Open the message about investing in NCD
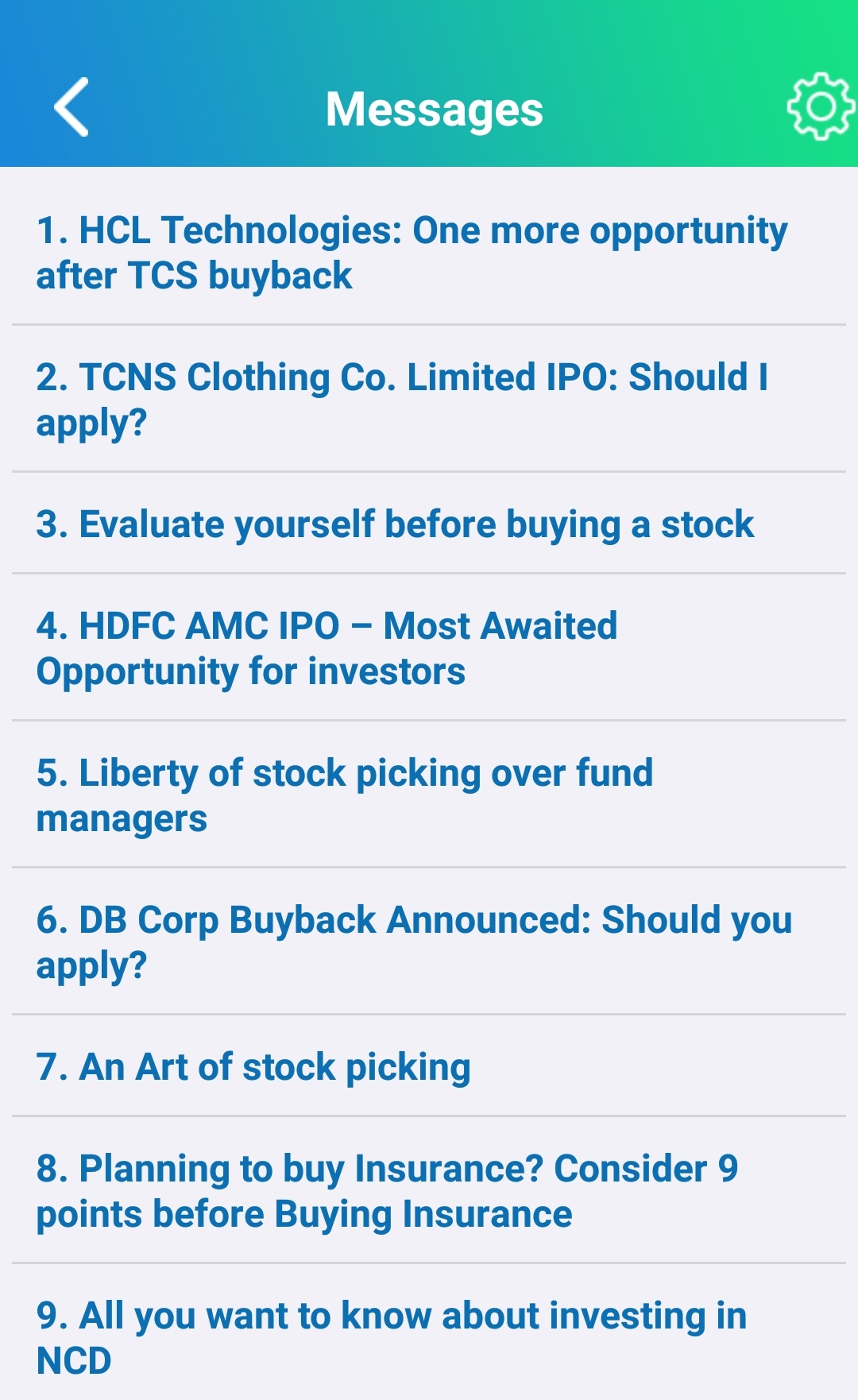Viewport: 858px width, 1400px height. click(429, 1333)
